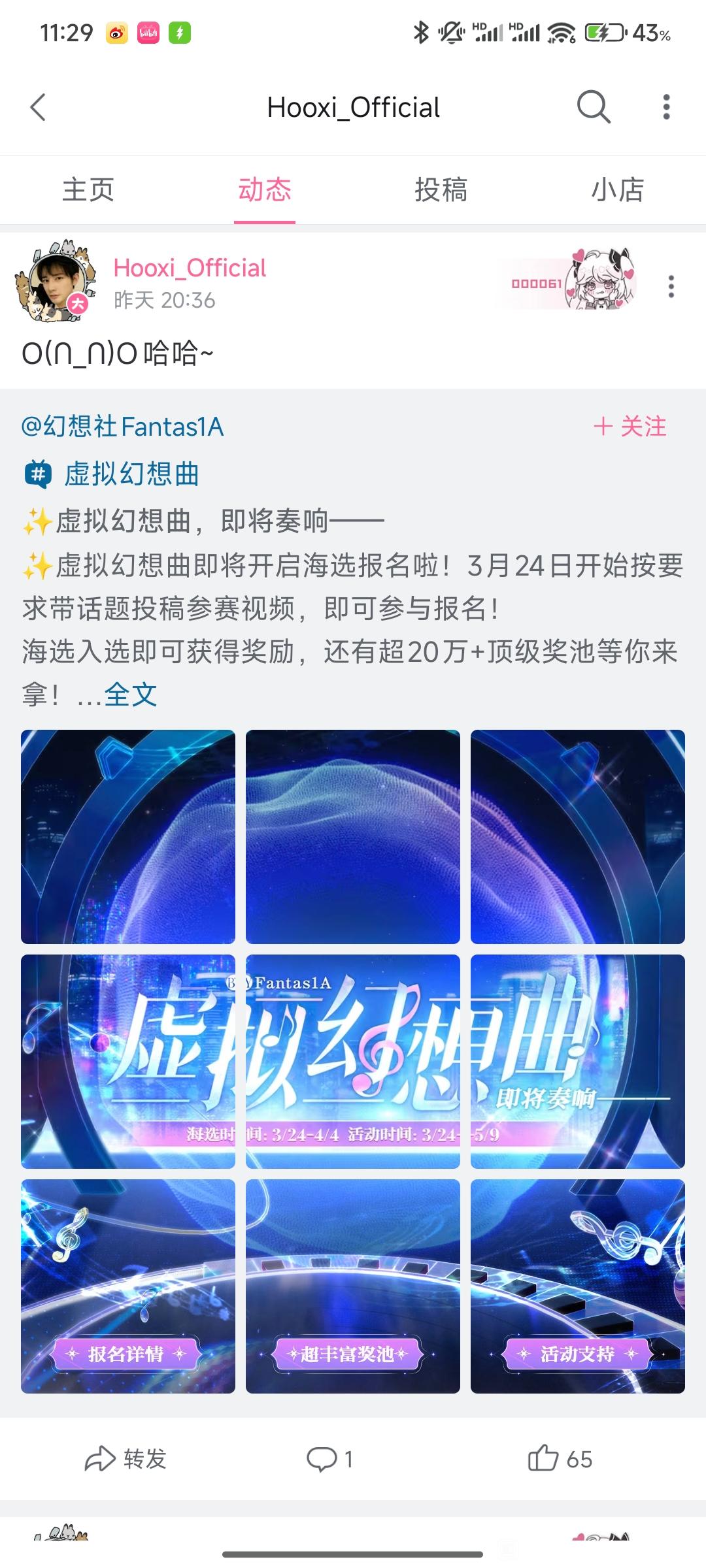Open the comments showing 1 reply
Viewport: 706px width, 1568px height.
pyautogui.click(x=330, y=1459)
